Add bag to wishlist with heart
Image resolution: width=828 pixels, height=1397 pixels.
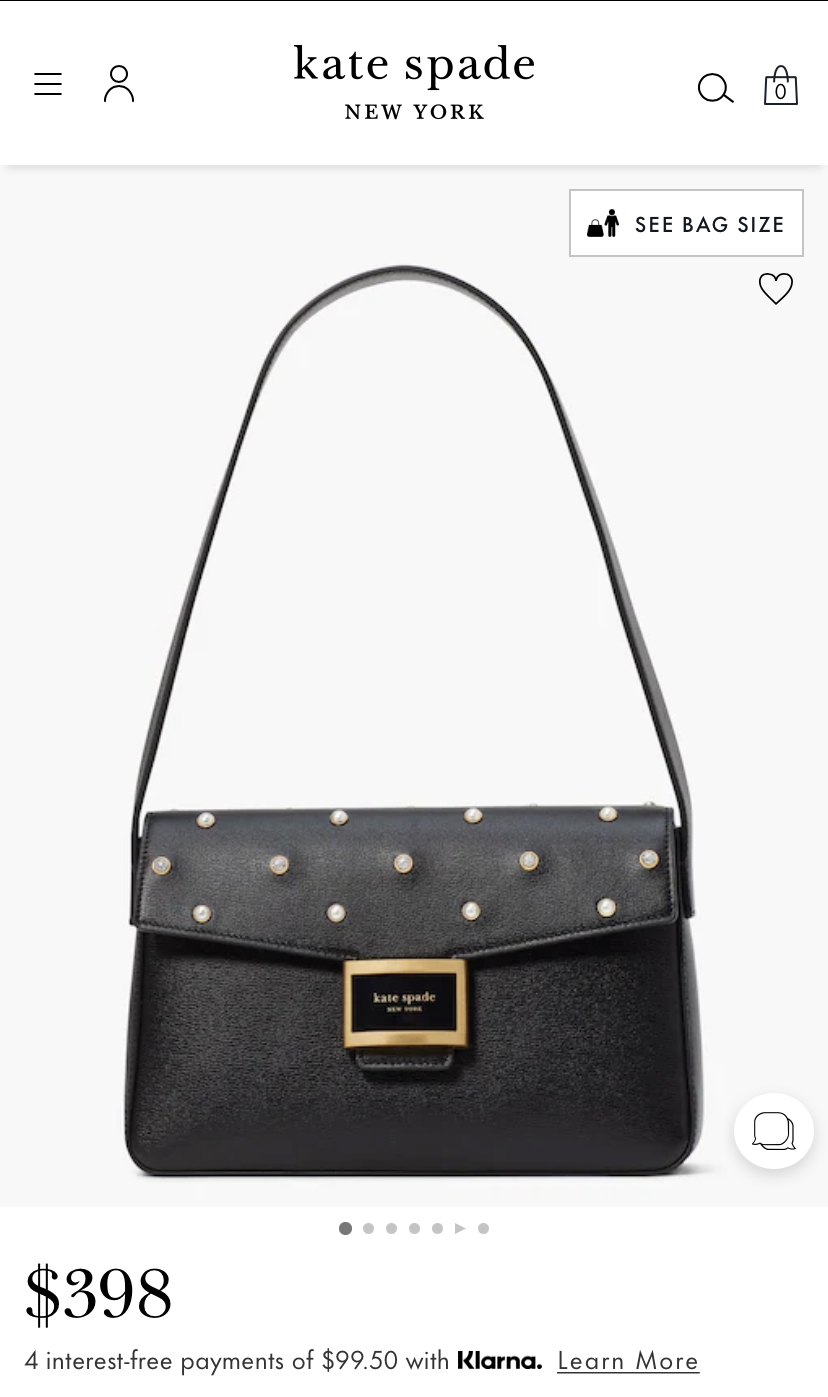[x=776, y=289]
